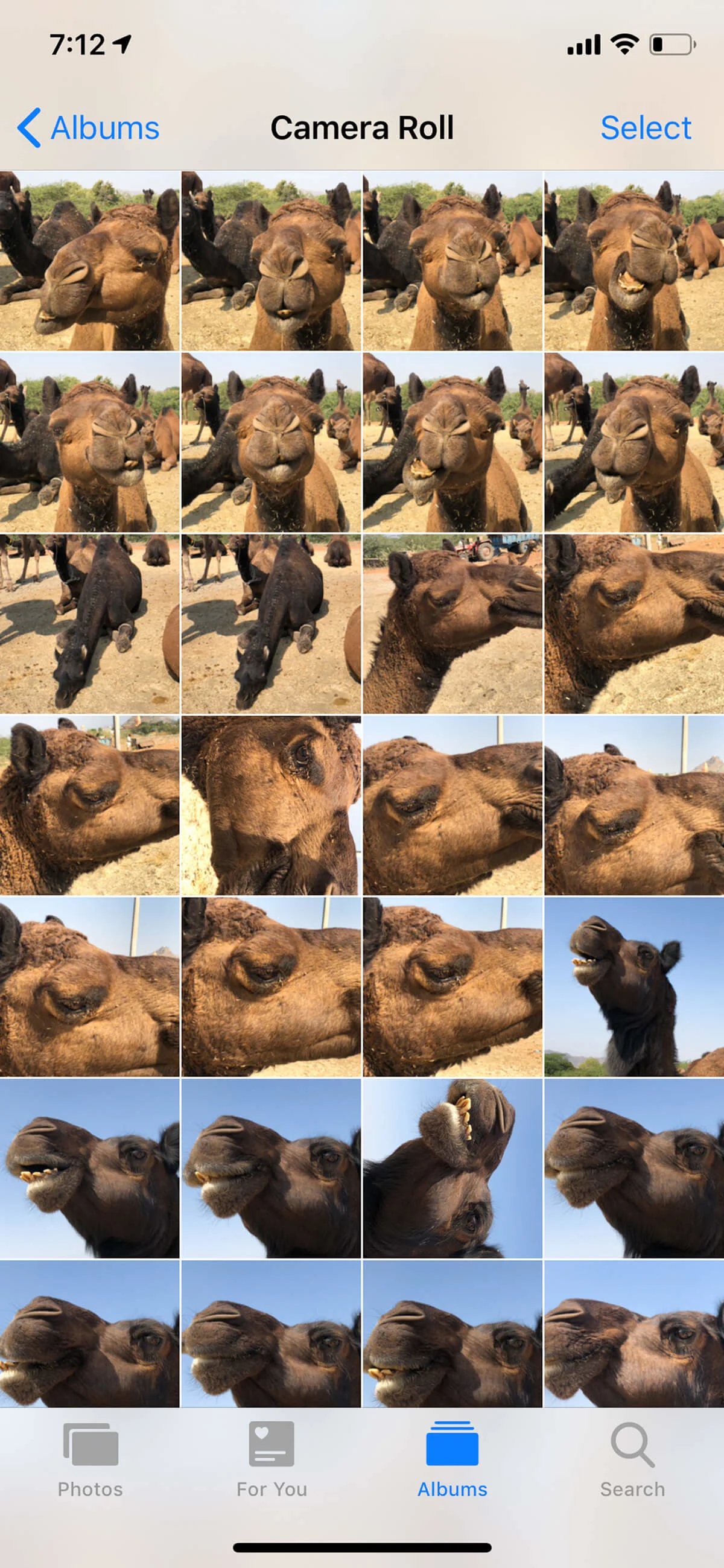Open the photo of camel with upturned mouth showing teeth
The width and height of the screenshot is (724, 1568).
click(452, 1169)
